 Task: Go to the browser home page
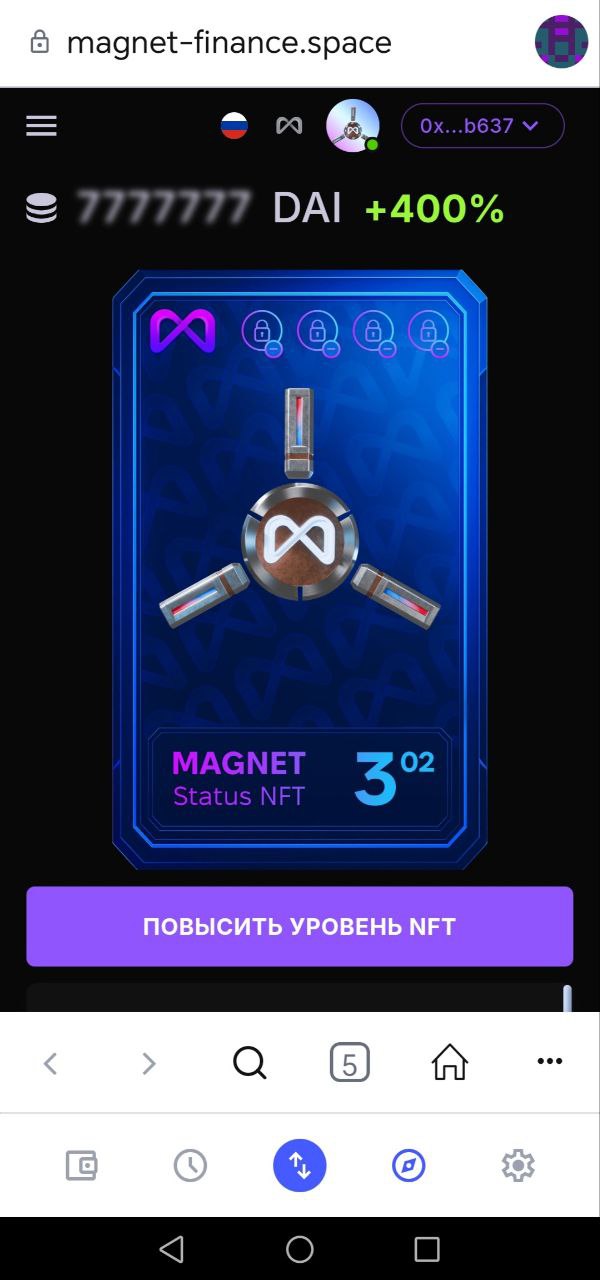coord(449,1063)
